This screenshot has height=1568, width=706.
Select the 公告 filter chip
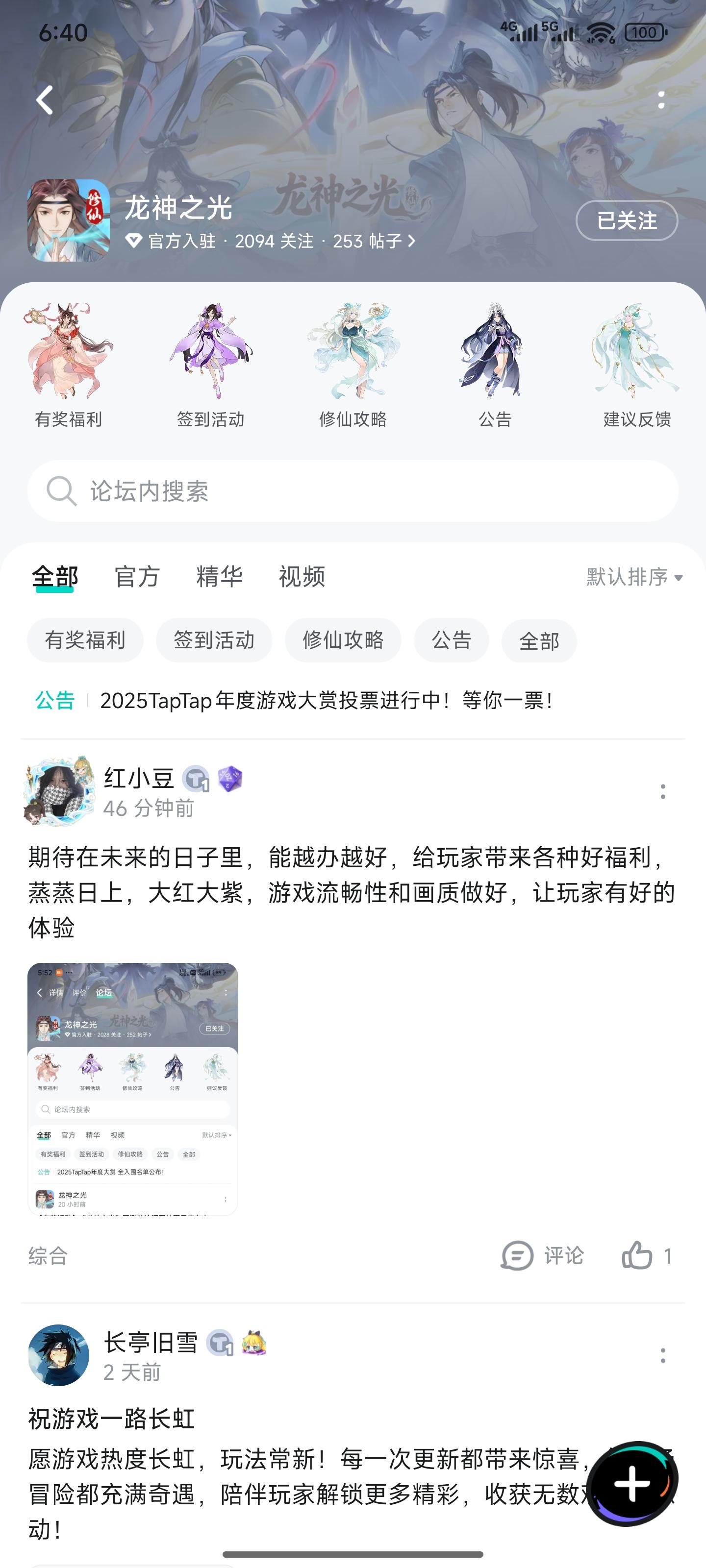click(x=452, y=640)
